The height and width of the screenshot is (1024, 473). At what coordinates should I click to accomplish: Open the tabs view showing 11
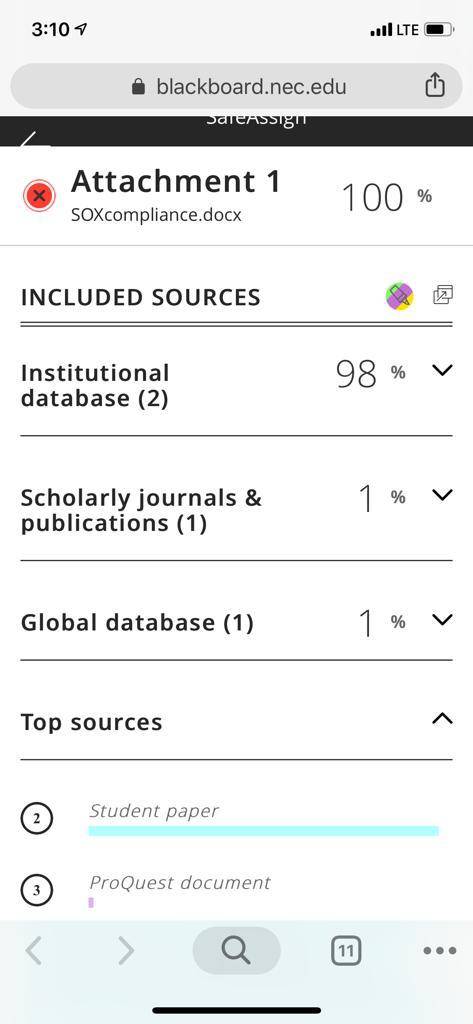[346, 951]
